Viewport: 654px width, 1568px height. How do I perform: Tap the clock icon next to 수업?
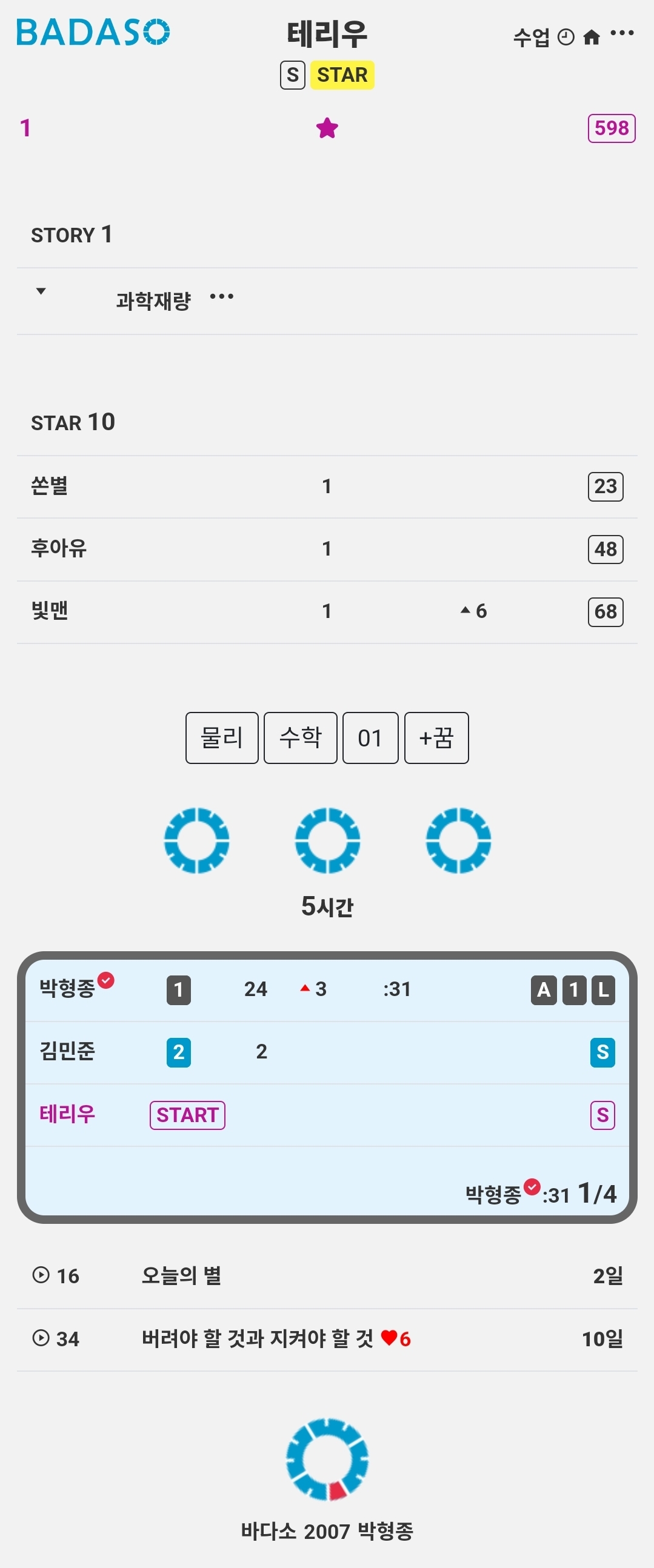click(566, 38)
